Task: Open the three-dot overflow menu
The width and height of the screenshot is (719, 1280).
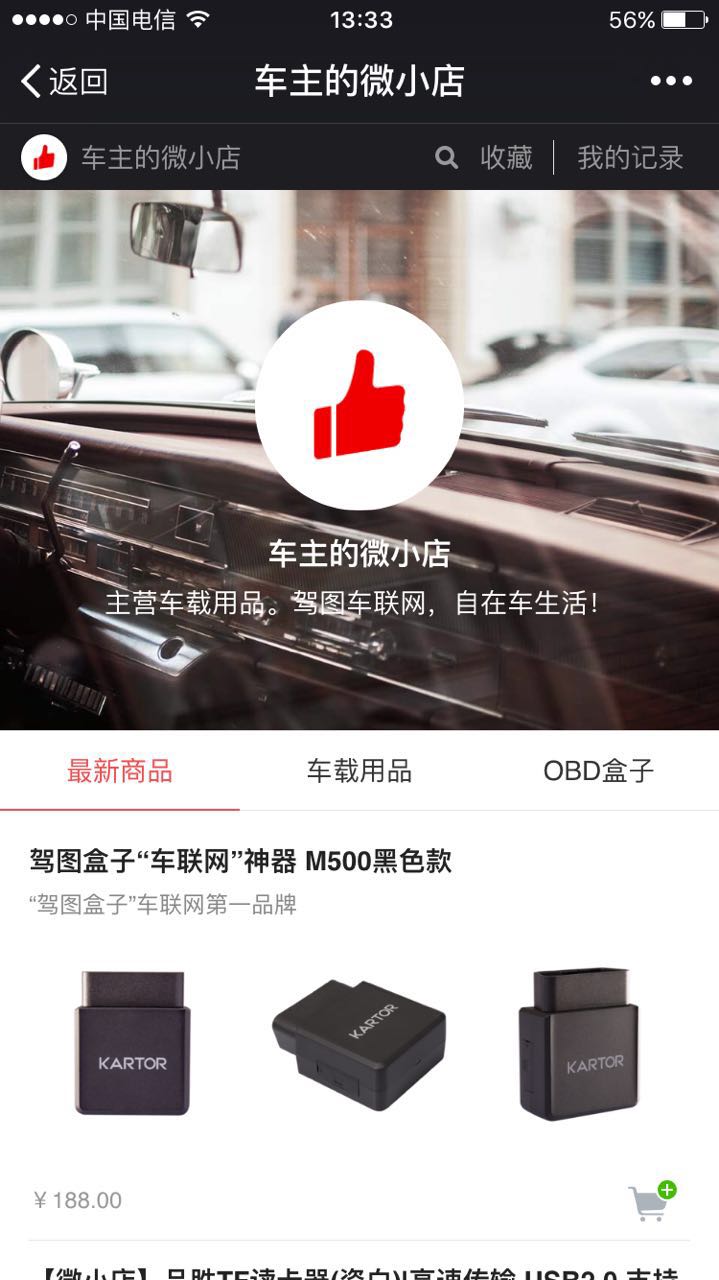Action: tap(671, 81)
